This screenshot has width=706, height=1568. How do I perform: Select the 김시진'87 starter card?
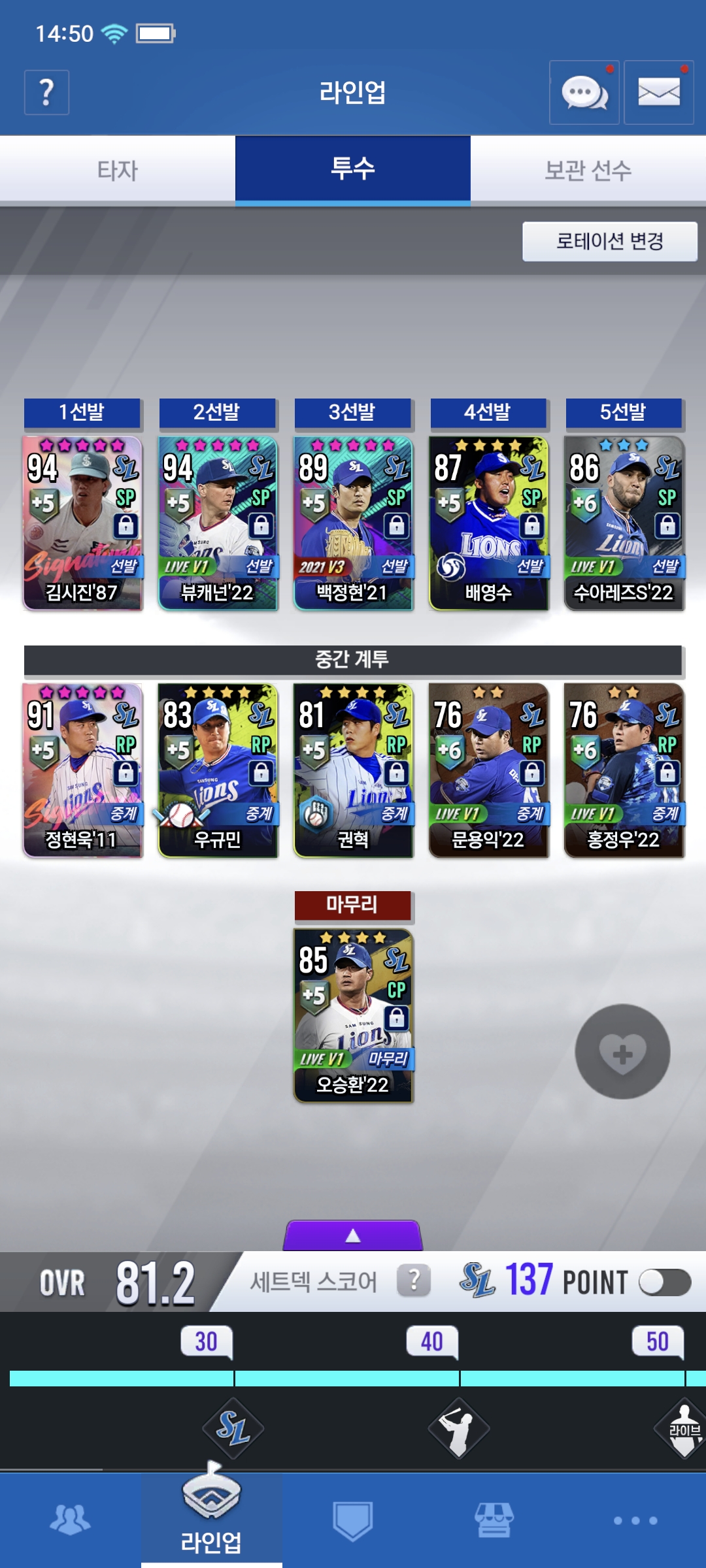82,523
